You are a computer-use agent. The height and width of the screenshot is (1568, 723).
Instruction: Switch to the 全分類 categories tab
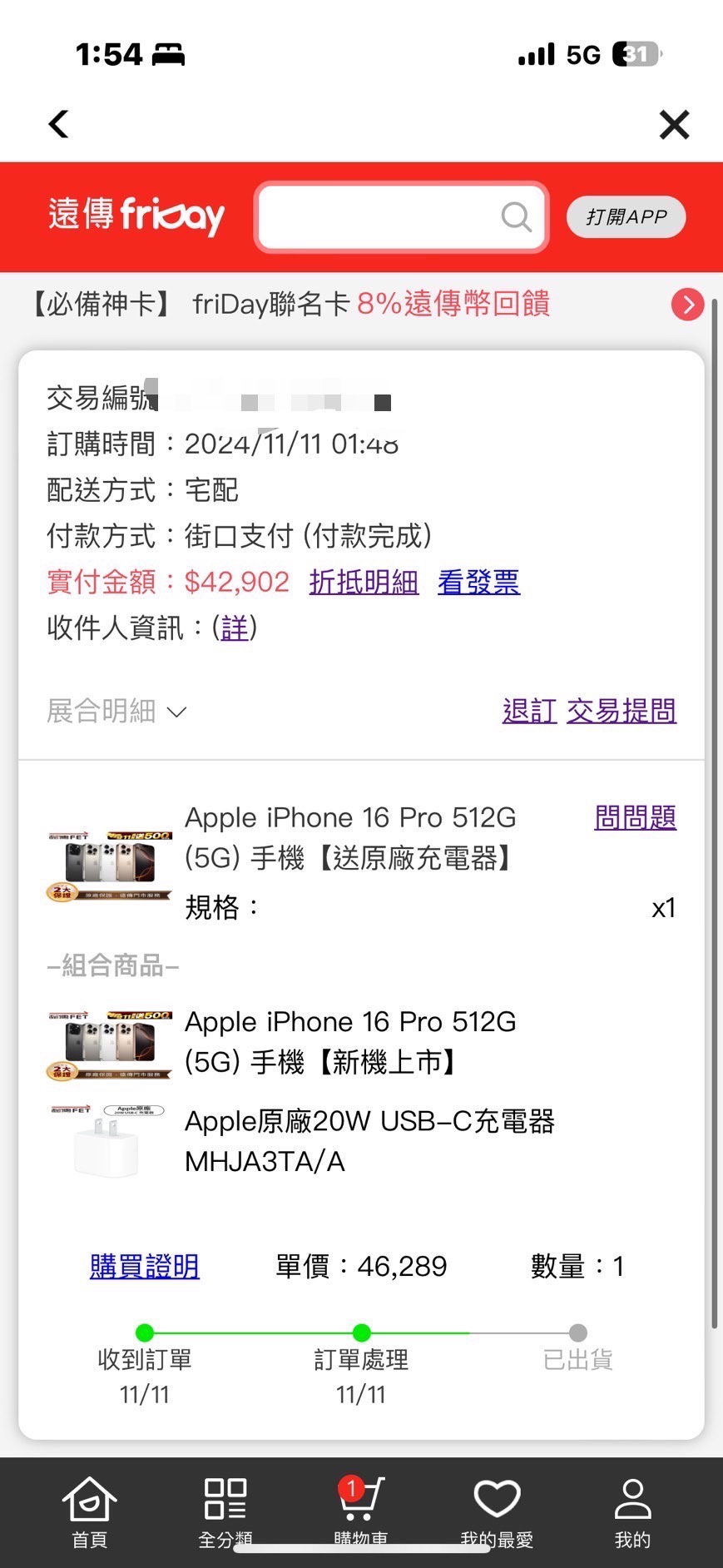[x=225, y=1512]
